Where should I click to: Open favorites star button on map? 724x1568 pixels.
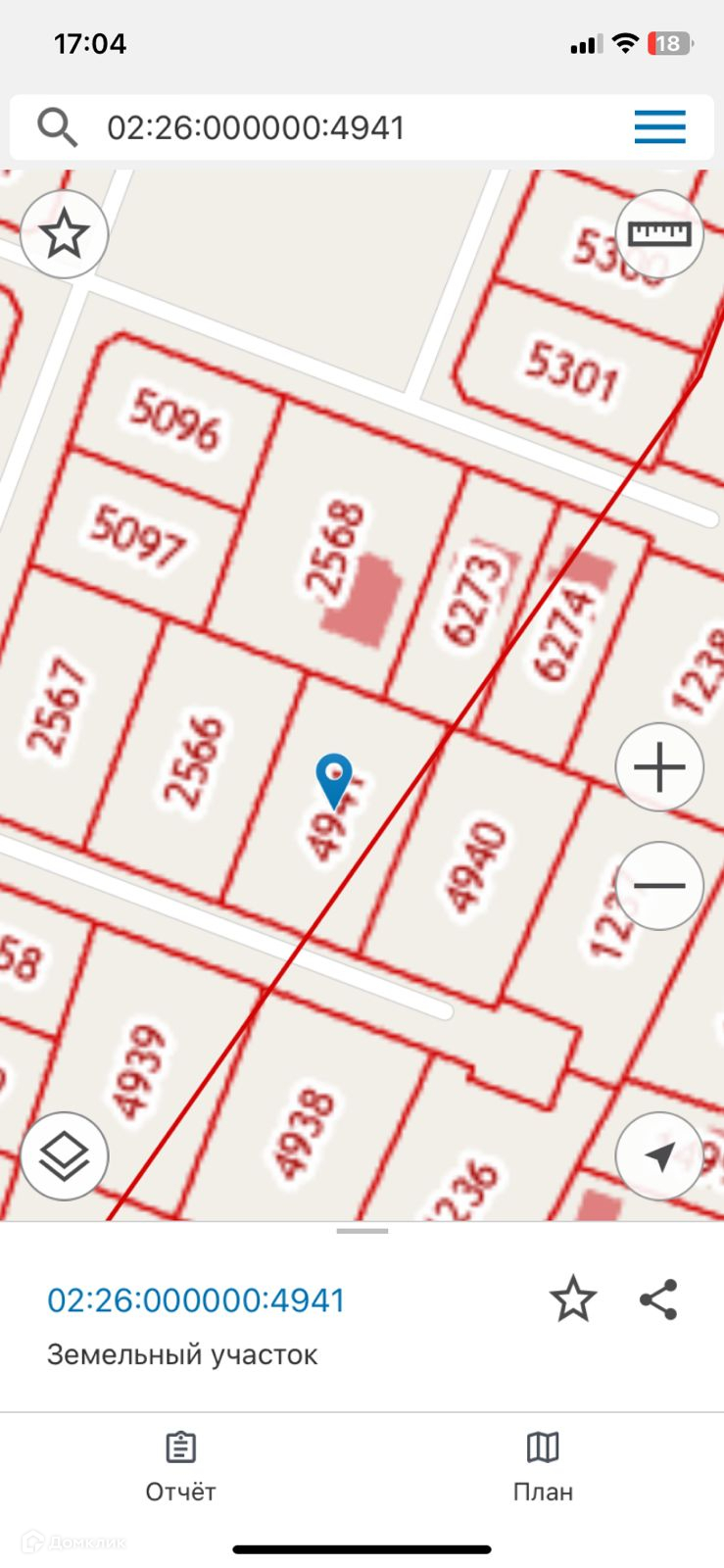pyautogui.click(x=64, y=234)
